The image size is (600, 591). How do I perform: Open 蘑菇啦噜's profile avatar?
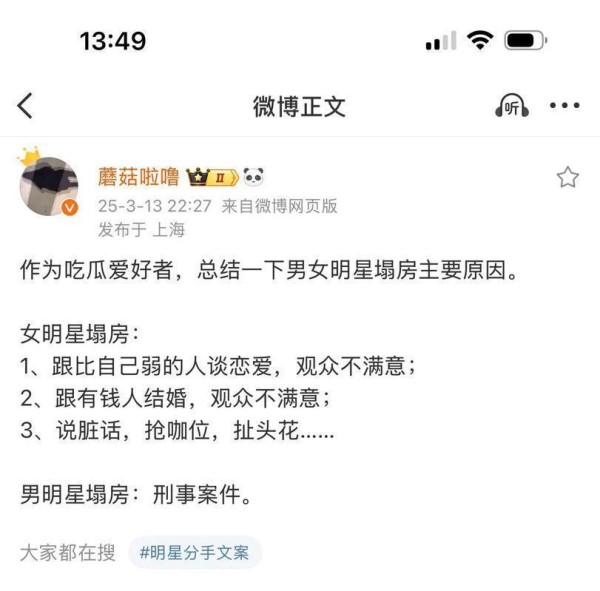(x=50, y=187)
